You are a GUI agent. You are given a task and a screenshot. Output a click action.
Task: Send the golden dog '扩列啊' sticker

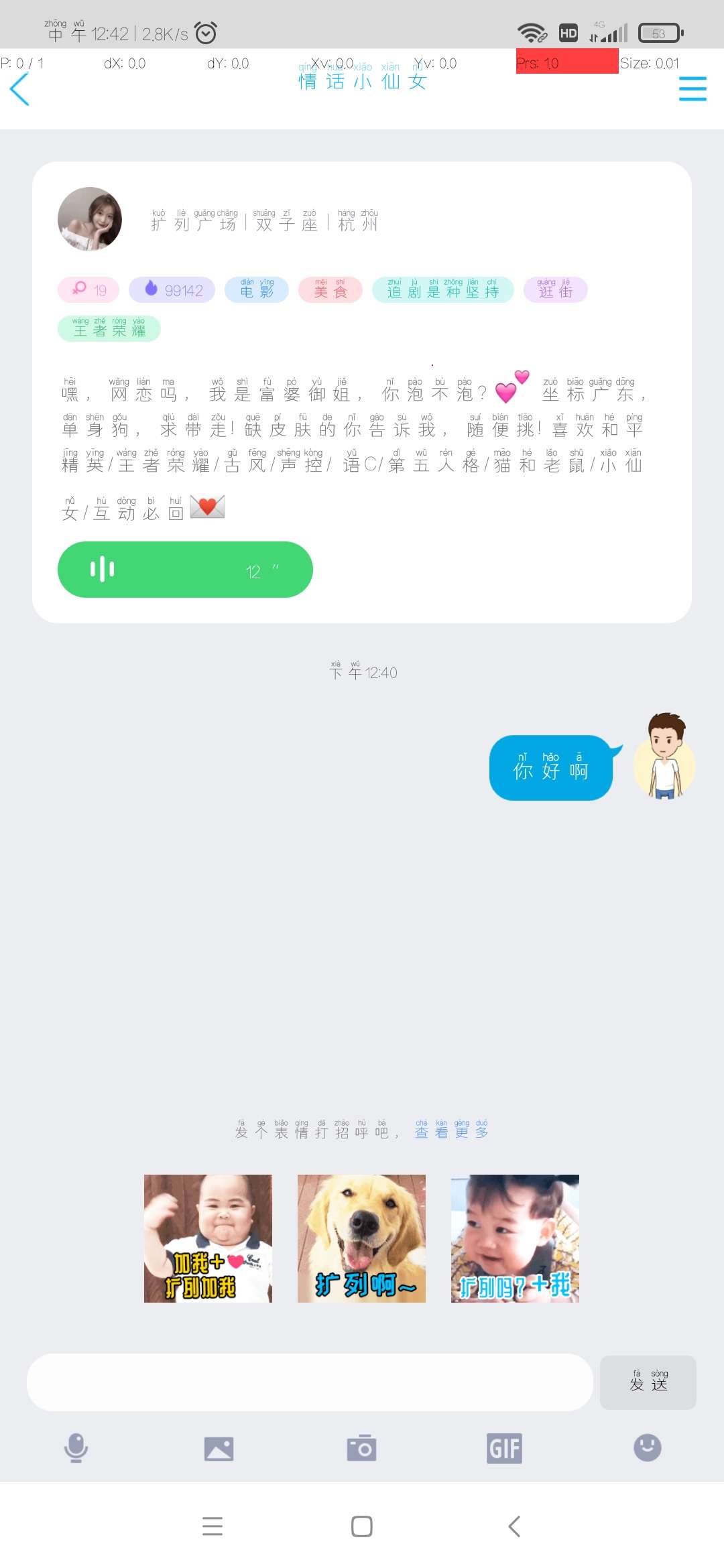coord(361,1238)
